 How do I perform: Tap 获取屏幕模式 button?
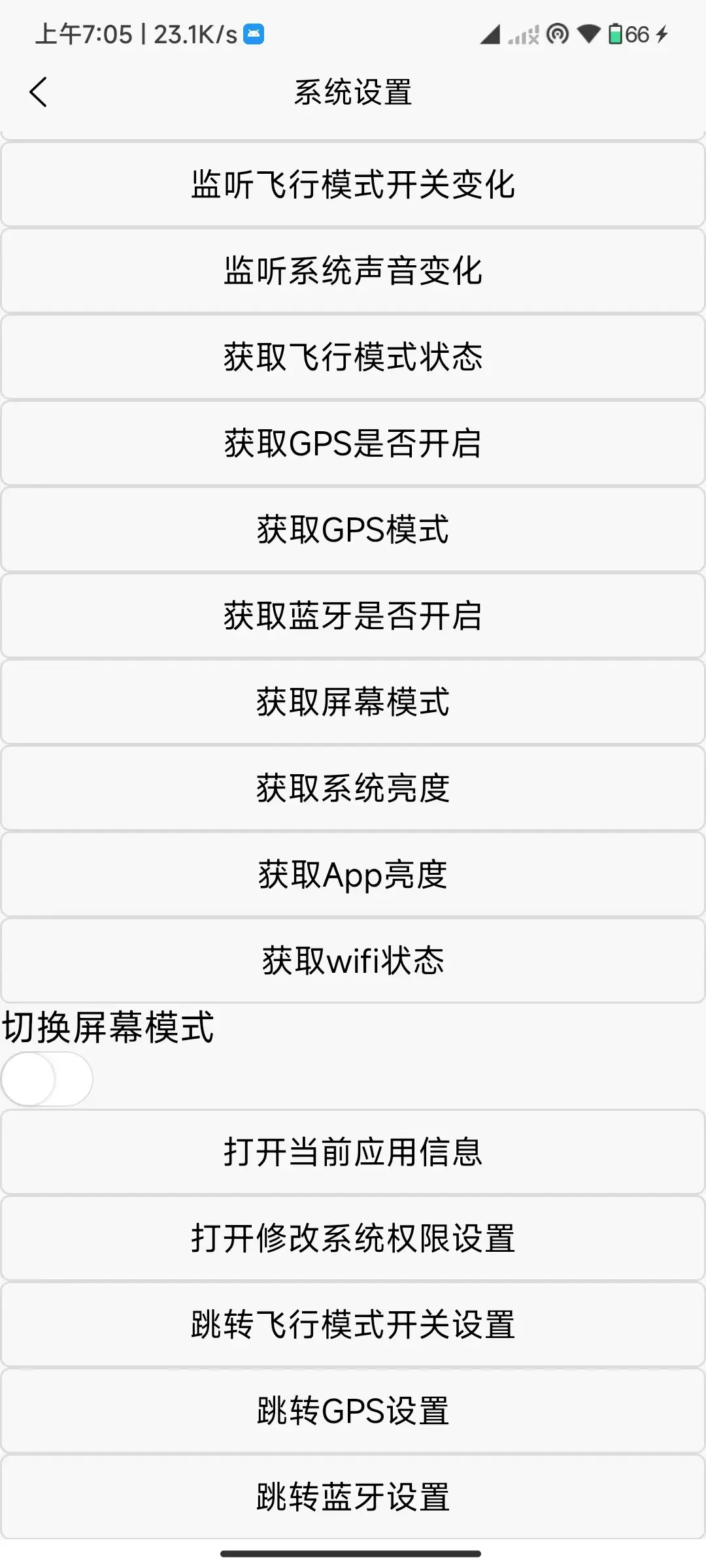point(353,702)
